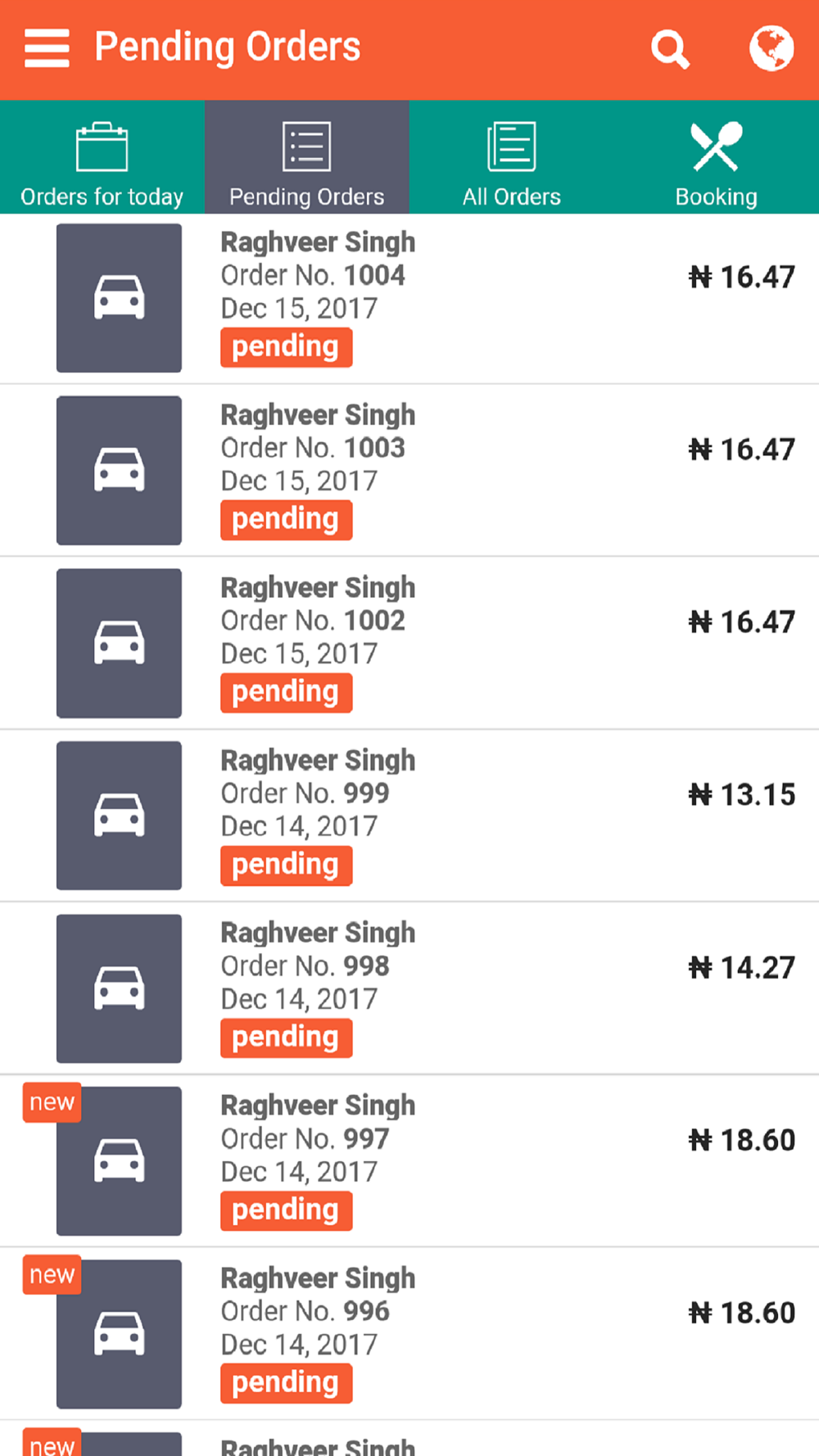Switch to Orders for today tab
Viewport: 819px width, 1456px height.
tap(102, 157)
